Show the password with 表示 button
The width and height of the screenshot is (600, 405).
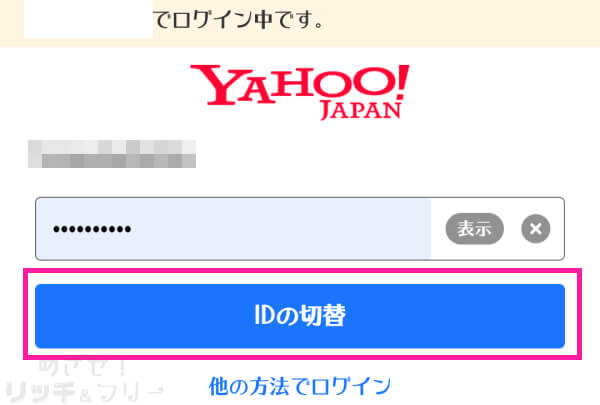click(474, 229)
